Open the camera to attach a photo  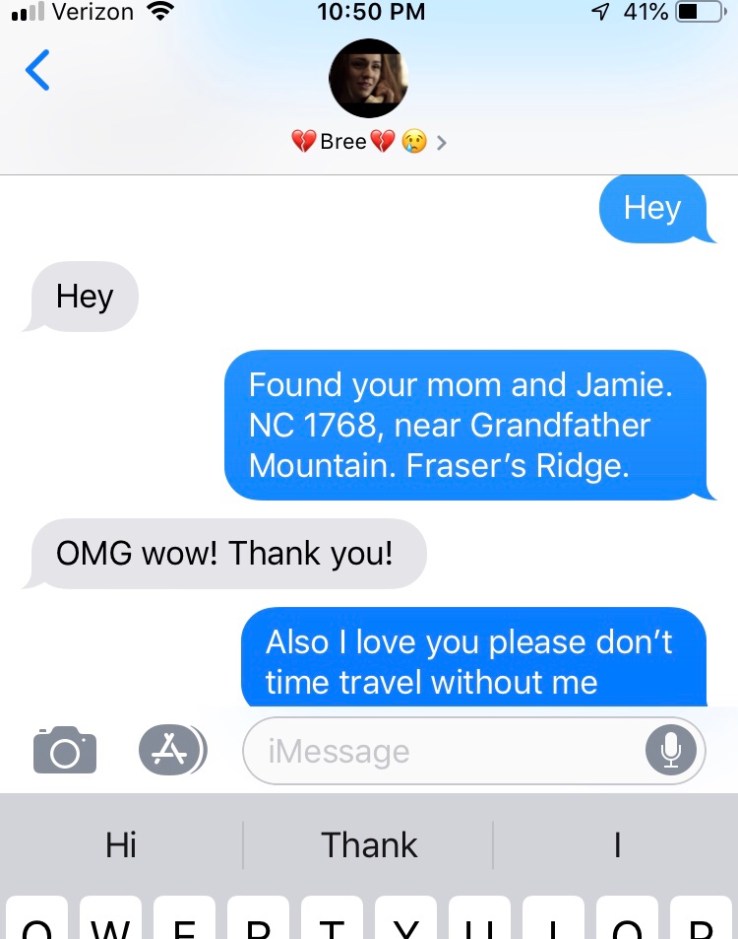pyautogui.click(x=65, y=750)
